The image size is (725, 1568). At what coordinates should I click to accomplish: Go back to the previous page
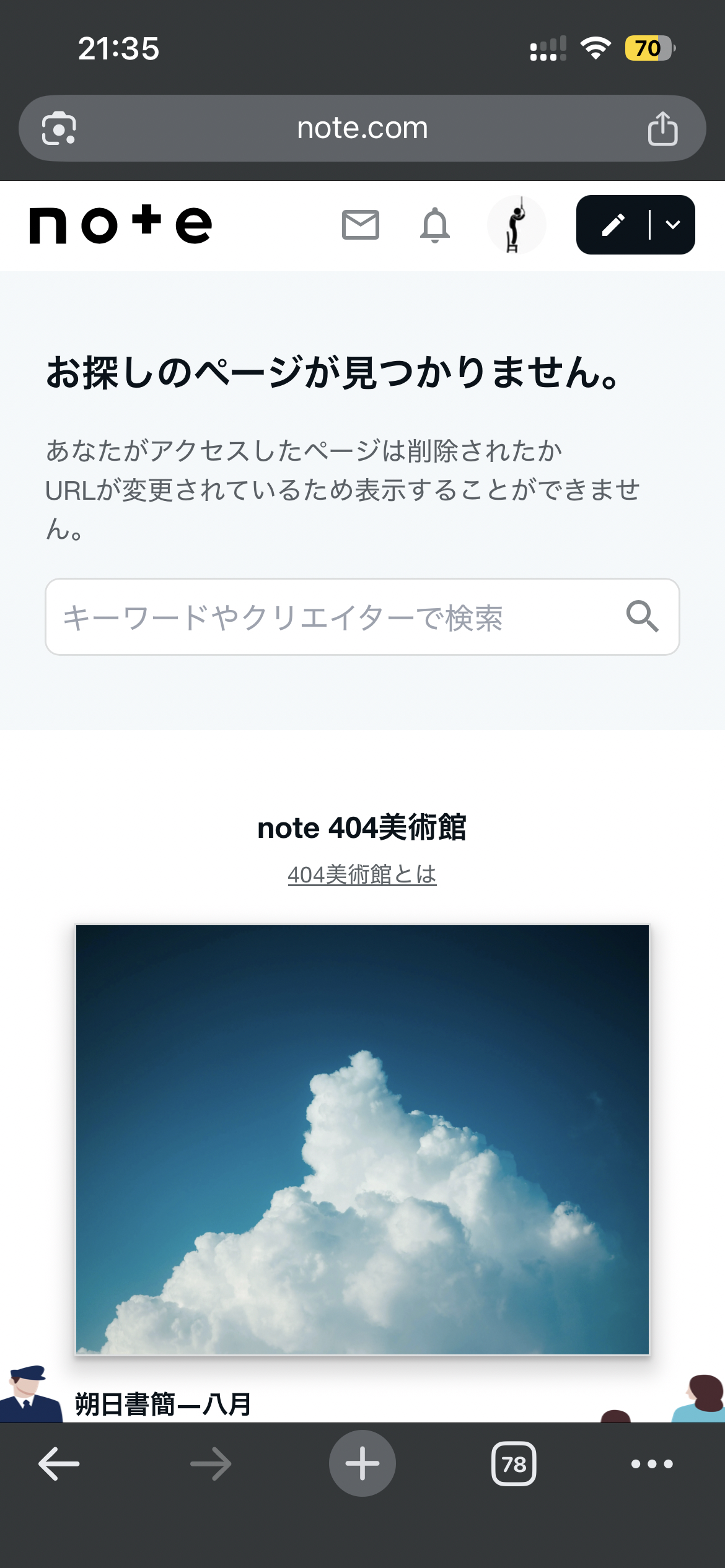pos(59,1464)
